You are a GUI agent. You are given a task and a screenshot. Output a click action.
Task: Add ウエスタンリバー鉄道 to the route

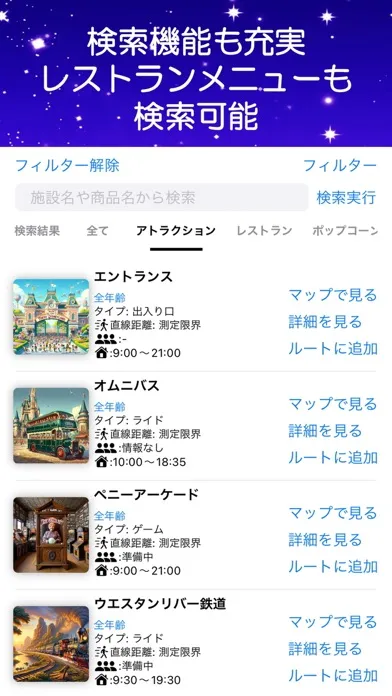333,676
